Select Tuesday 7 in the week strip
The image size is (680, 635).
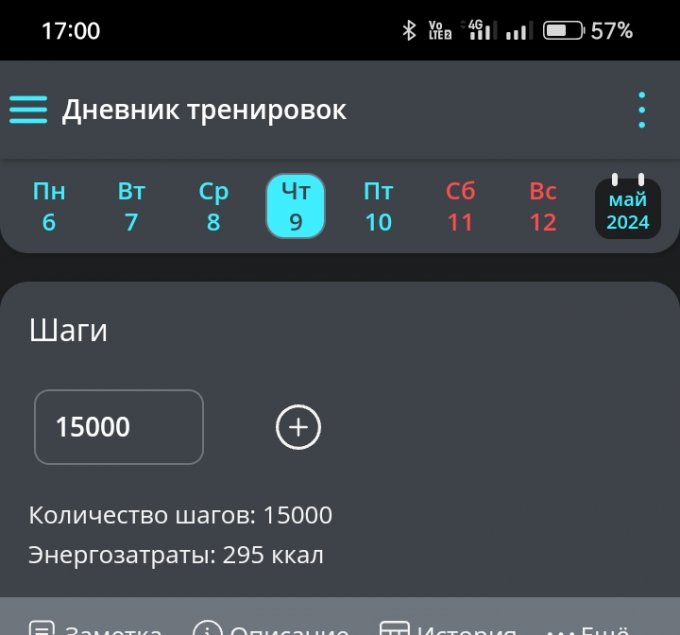[x=131, y=207]
